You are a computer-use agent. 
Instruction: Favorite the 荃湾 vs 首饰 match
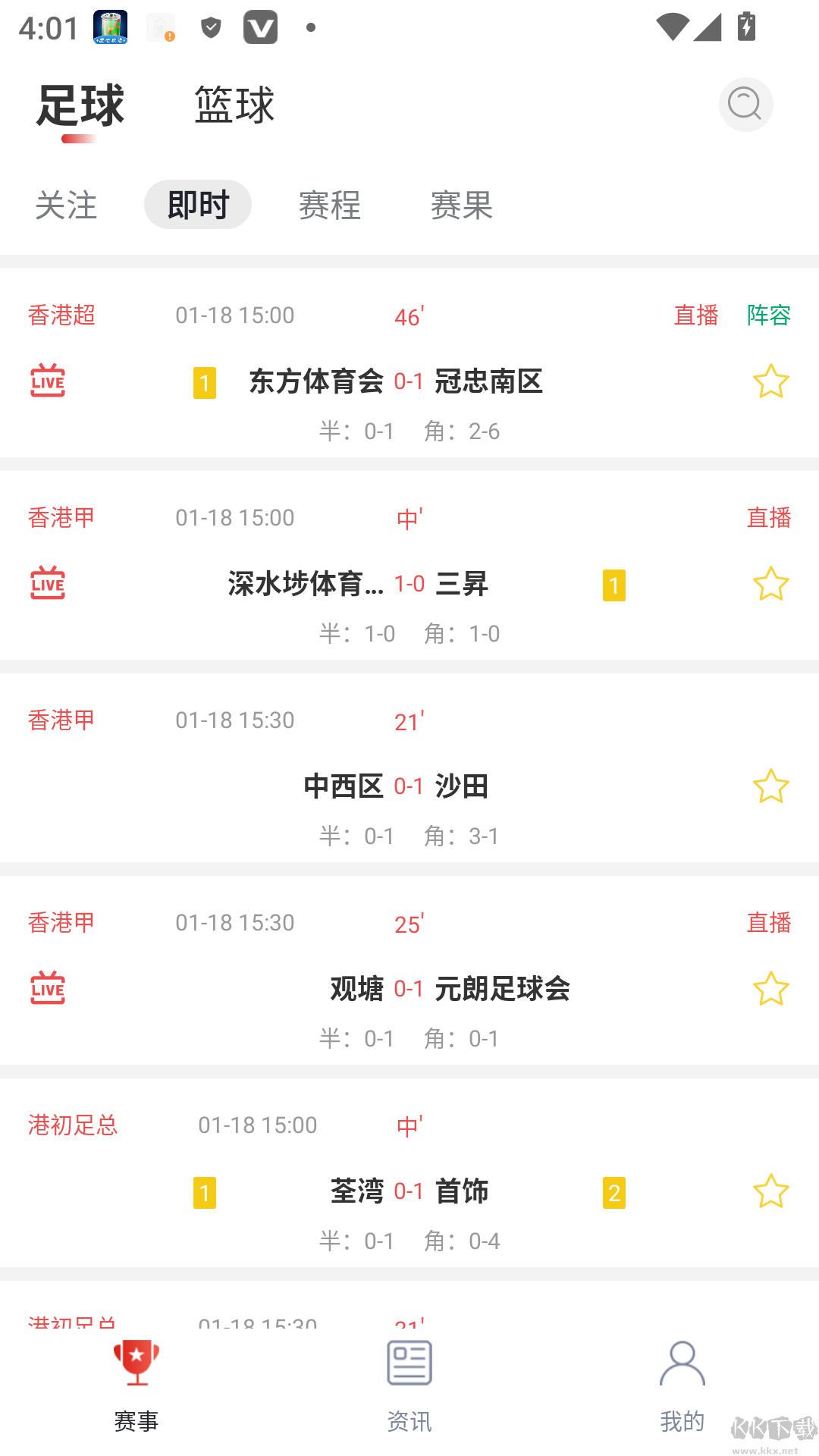pos(770,1191)
